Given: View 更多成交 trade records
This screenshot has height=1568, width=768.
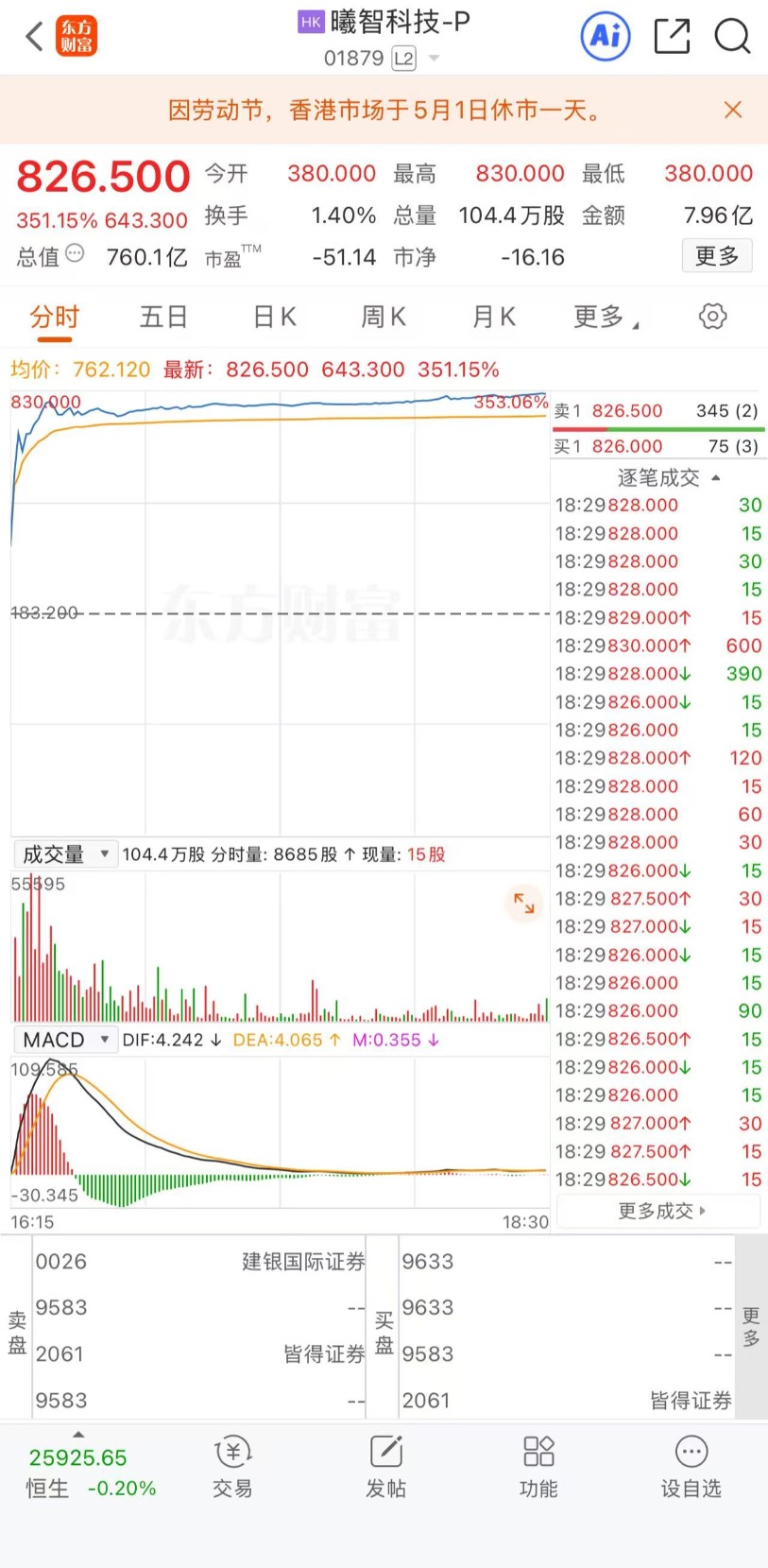Looking at the screenshot, I should click(660, 1211).
